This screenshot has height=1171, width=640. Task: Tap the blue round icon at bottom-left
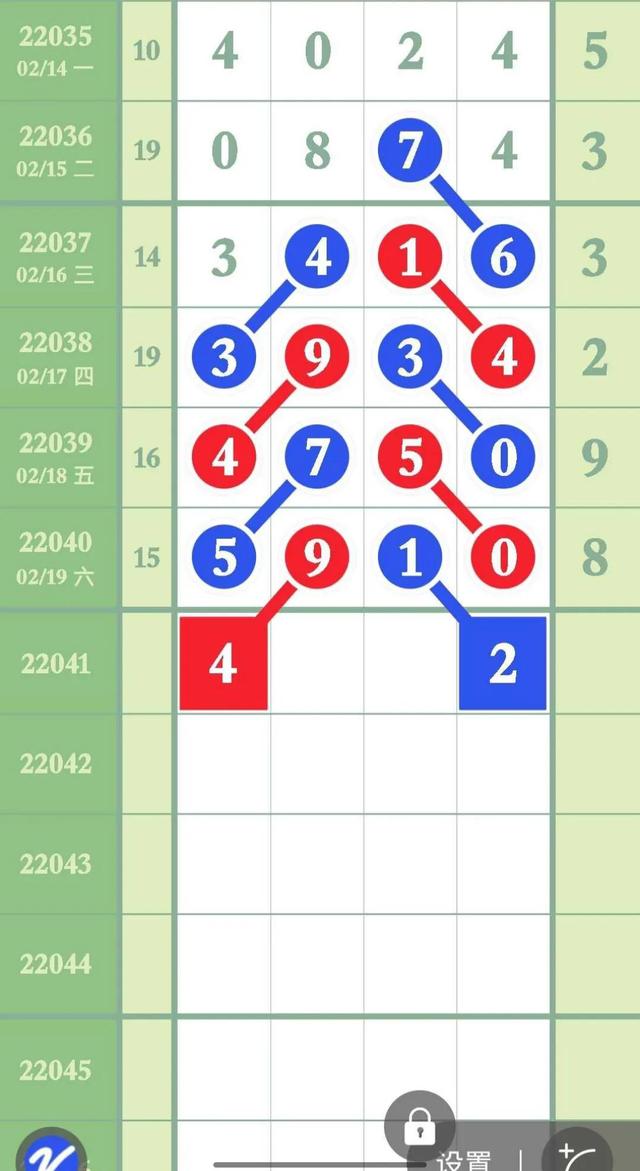[x=54, y=1153]
